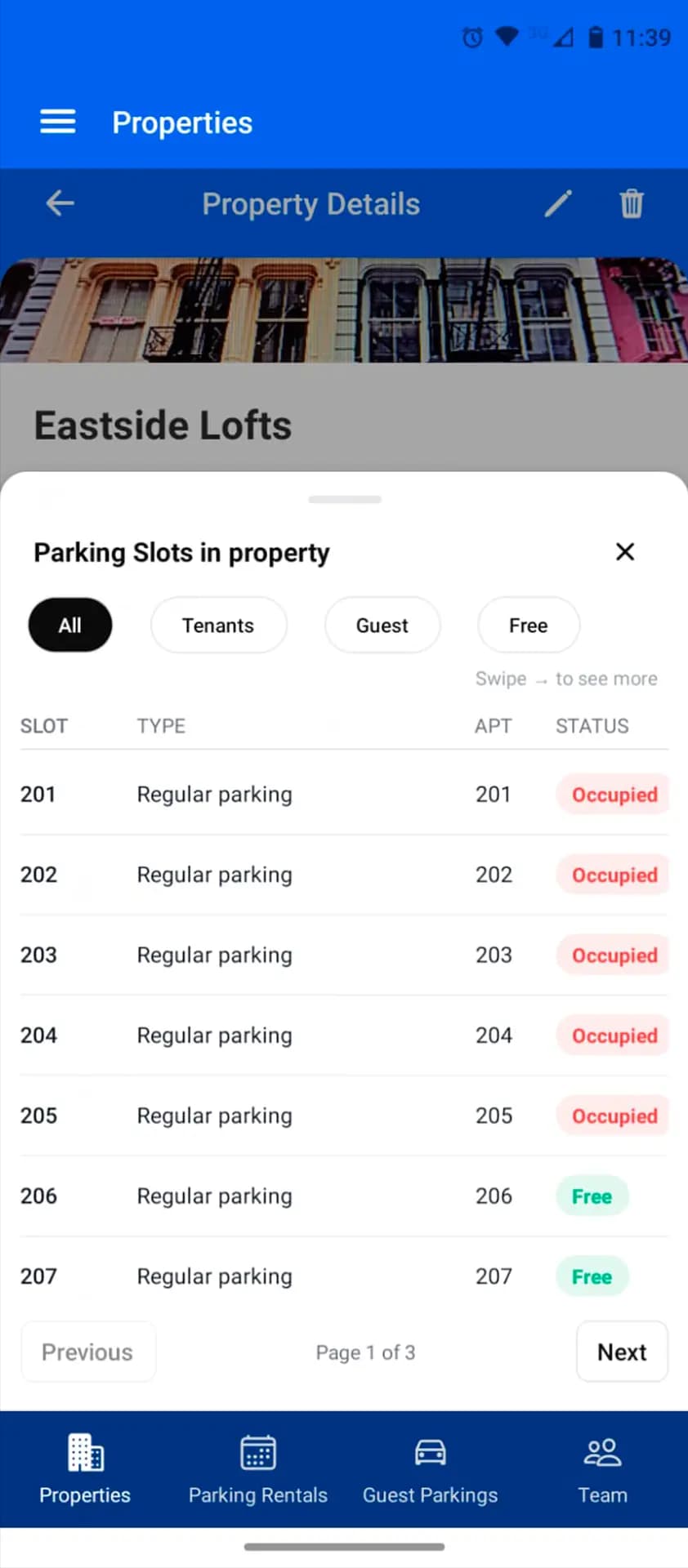Select the All parking filter
This screenshot has width=688, height=1568.
pos(69,625)
